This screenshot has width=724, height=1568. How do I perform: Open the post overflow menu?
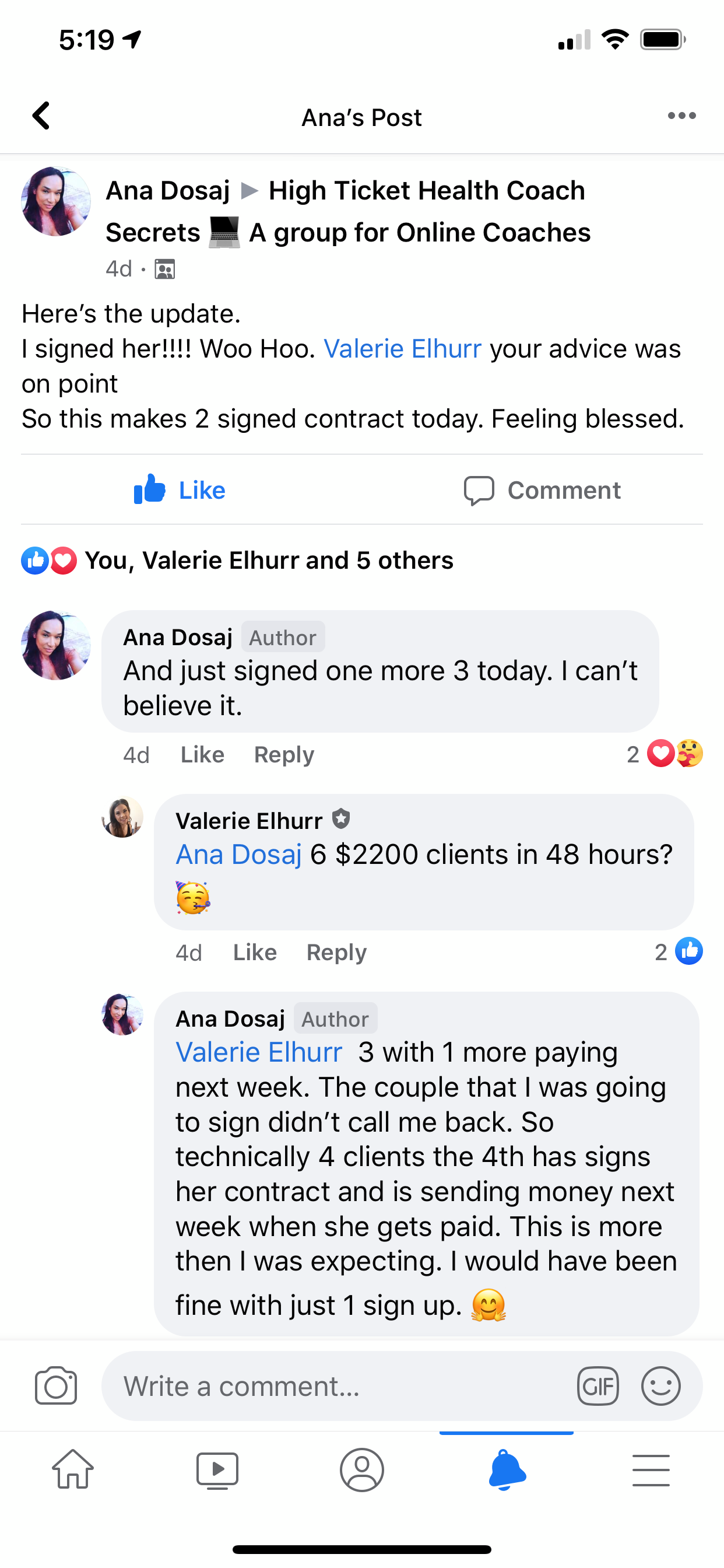[x=681, y=116]
